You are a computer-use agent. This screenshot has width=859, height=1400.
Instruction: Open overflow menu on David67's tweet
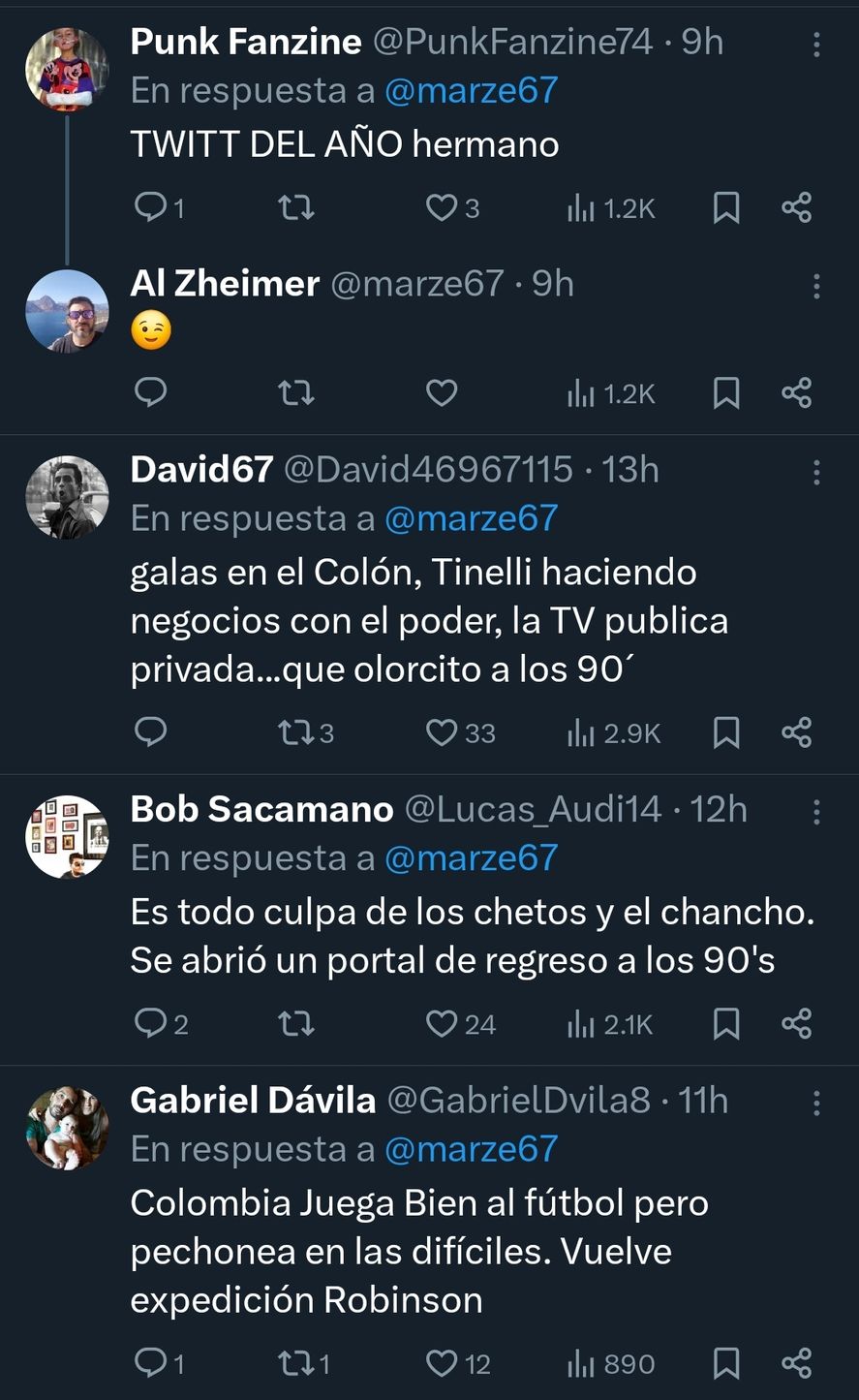816,472
